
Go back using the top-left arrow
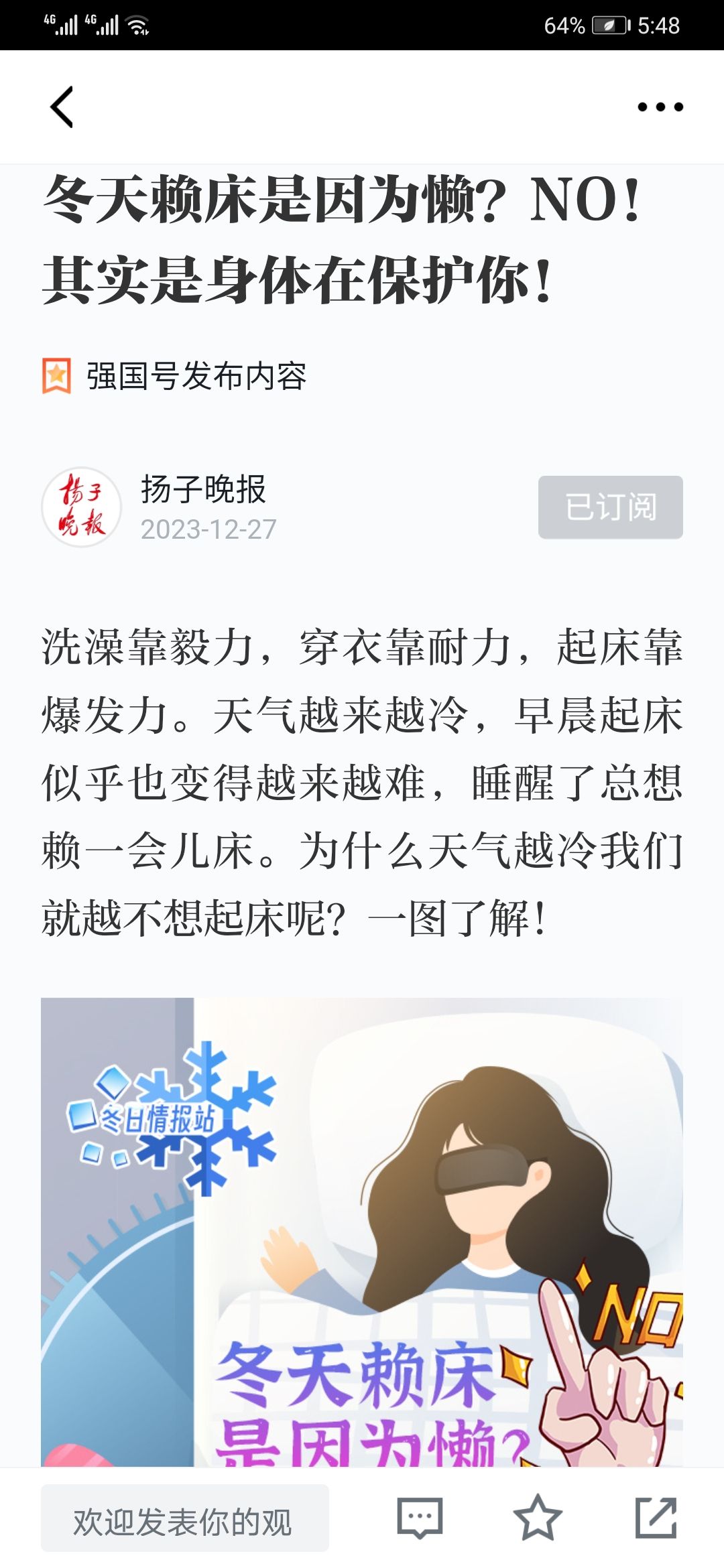coord(62,107)
